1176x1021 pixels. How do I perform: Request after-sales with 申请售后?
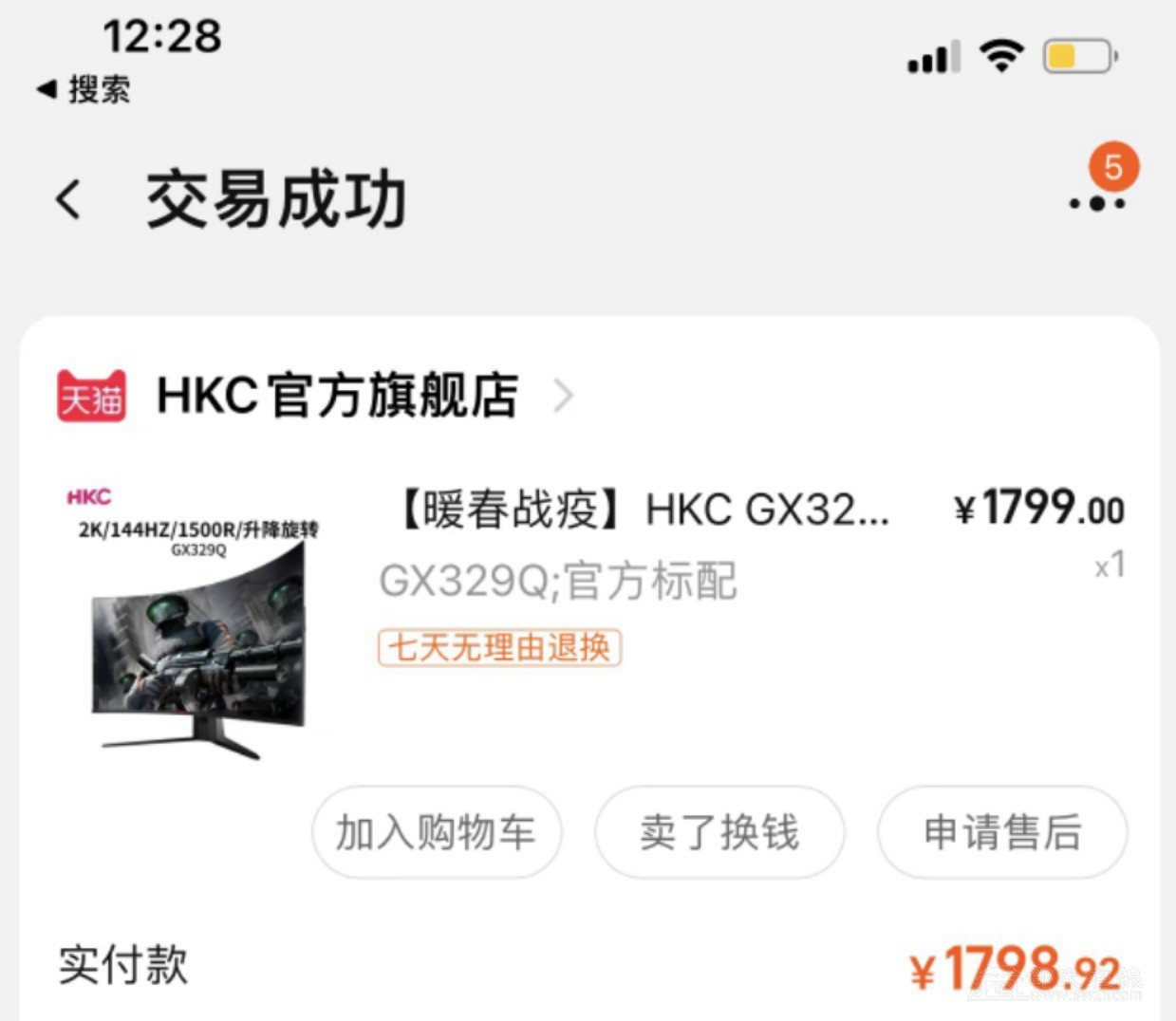(x=1001, y=832)
